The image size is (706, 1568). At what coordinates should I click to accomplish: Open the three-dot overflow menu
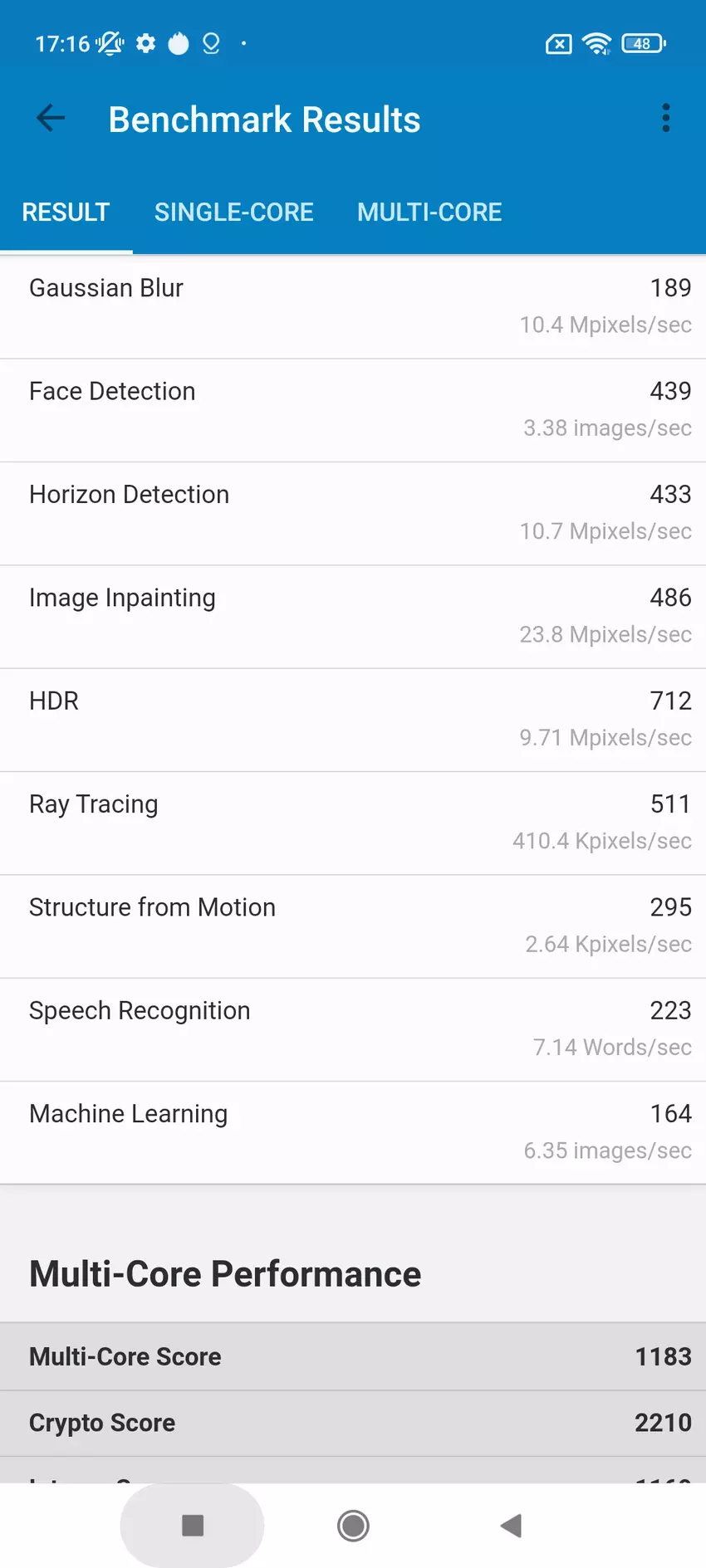pos(665,119)
